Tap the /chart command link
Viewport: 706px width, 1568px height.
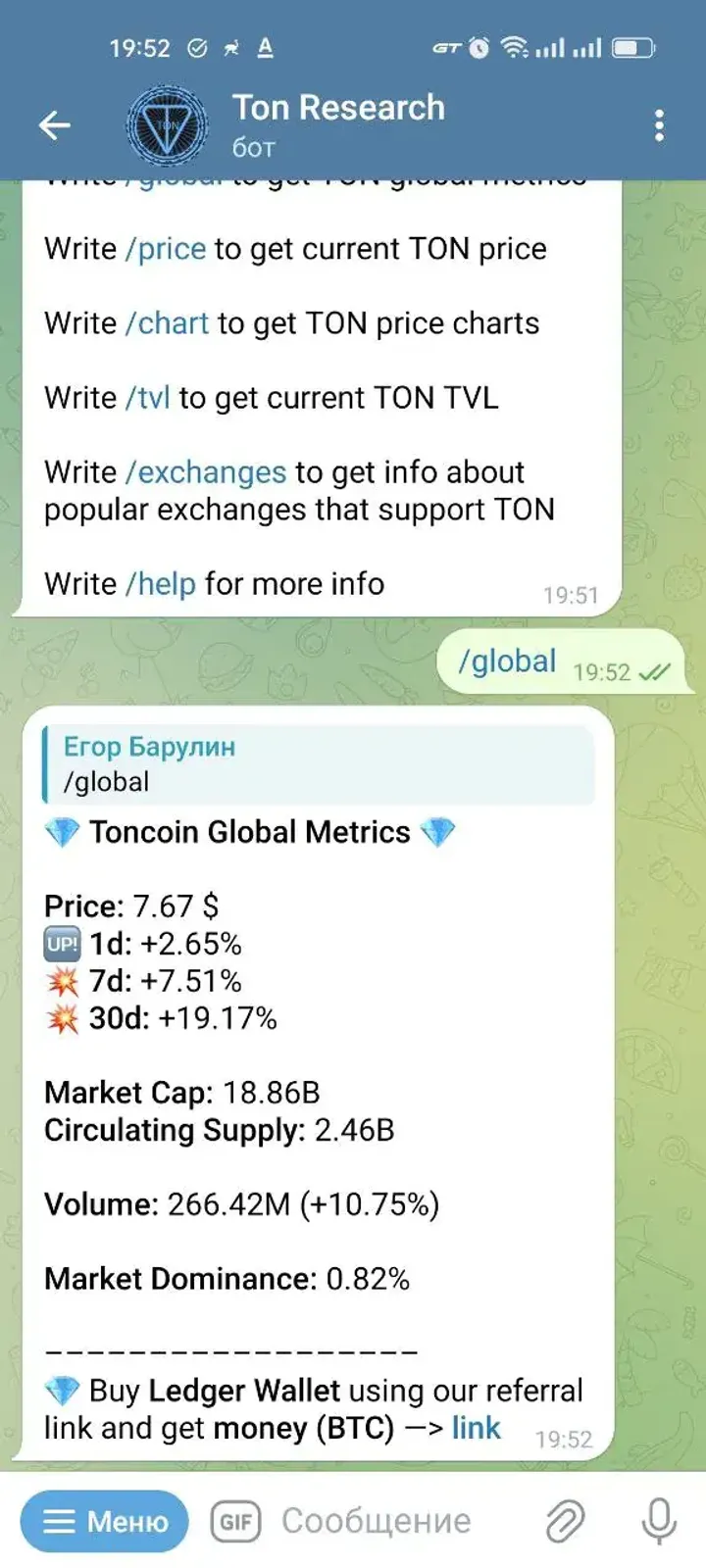pos(167,323)
